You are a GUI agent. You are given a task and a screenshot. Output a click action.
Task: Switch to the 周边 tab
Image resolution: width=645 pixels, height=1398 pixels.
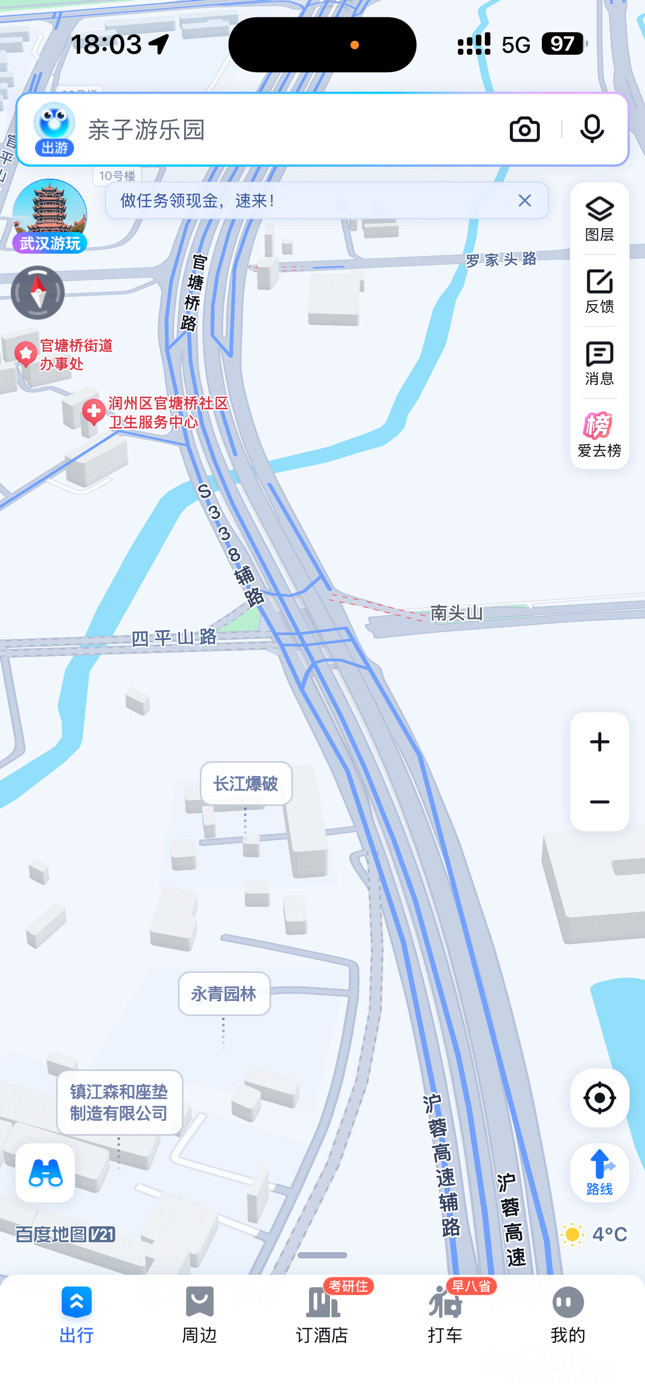(x=199, y=1314)
